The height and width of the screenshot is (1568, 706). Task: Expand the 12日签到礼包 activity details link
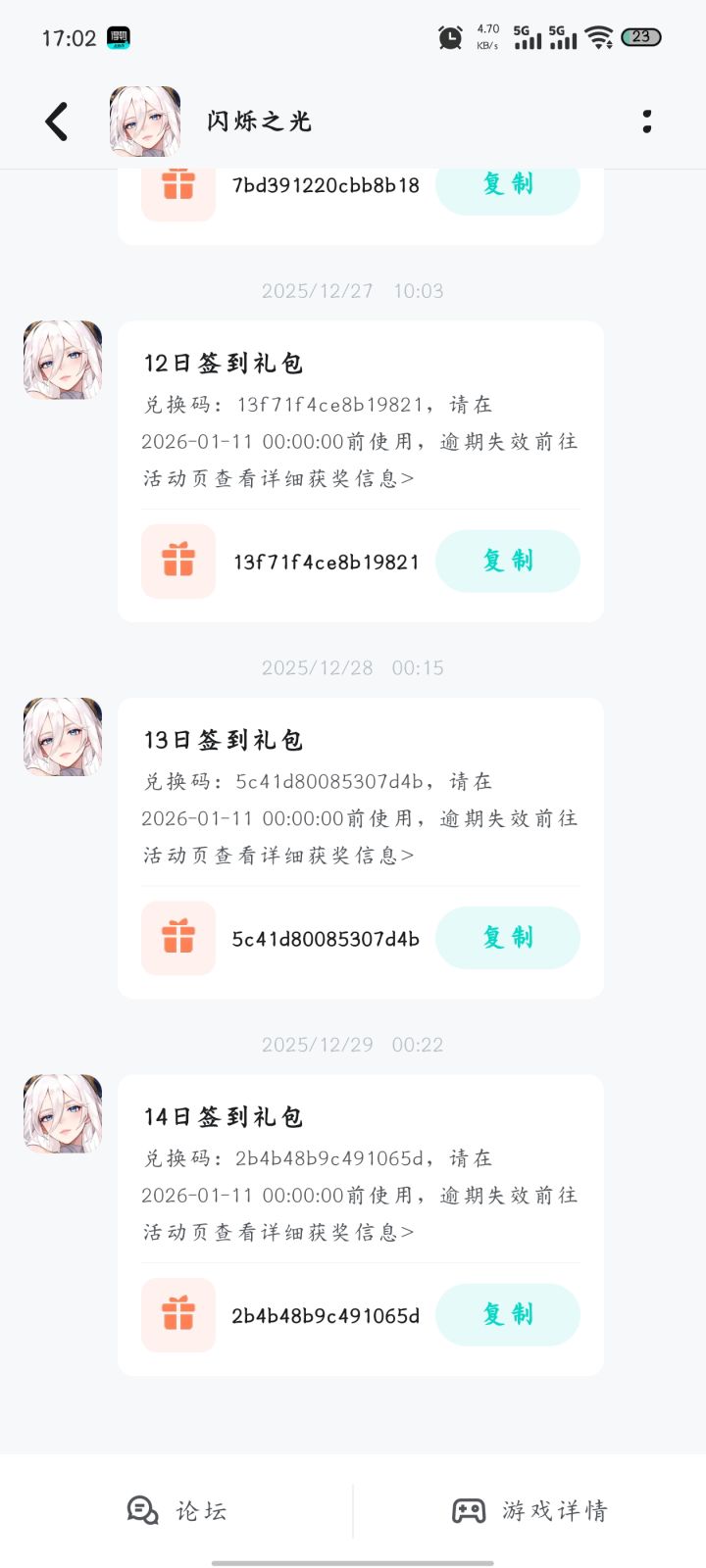pos(277,478)
